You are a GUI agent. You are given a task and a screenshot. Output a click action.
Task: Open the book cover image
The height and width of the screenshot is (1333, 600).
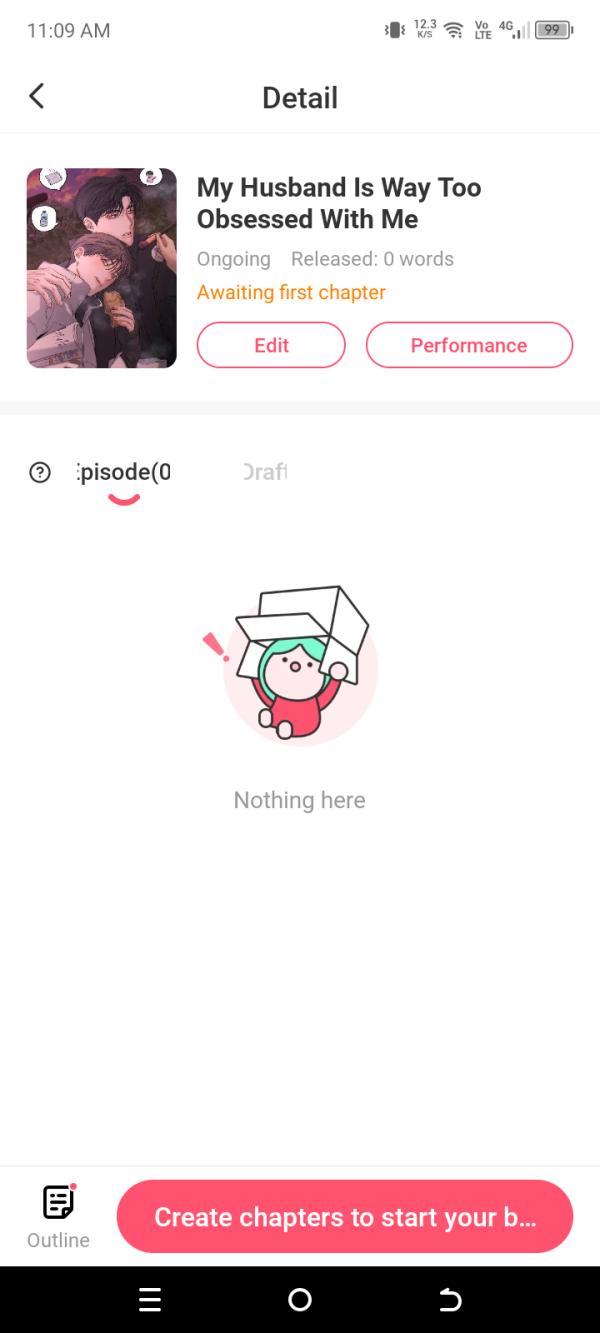[102, 268]
